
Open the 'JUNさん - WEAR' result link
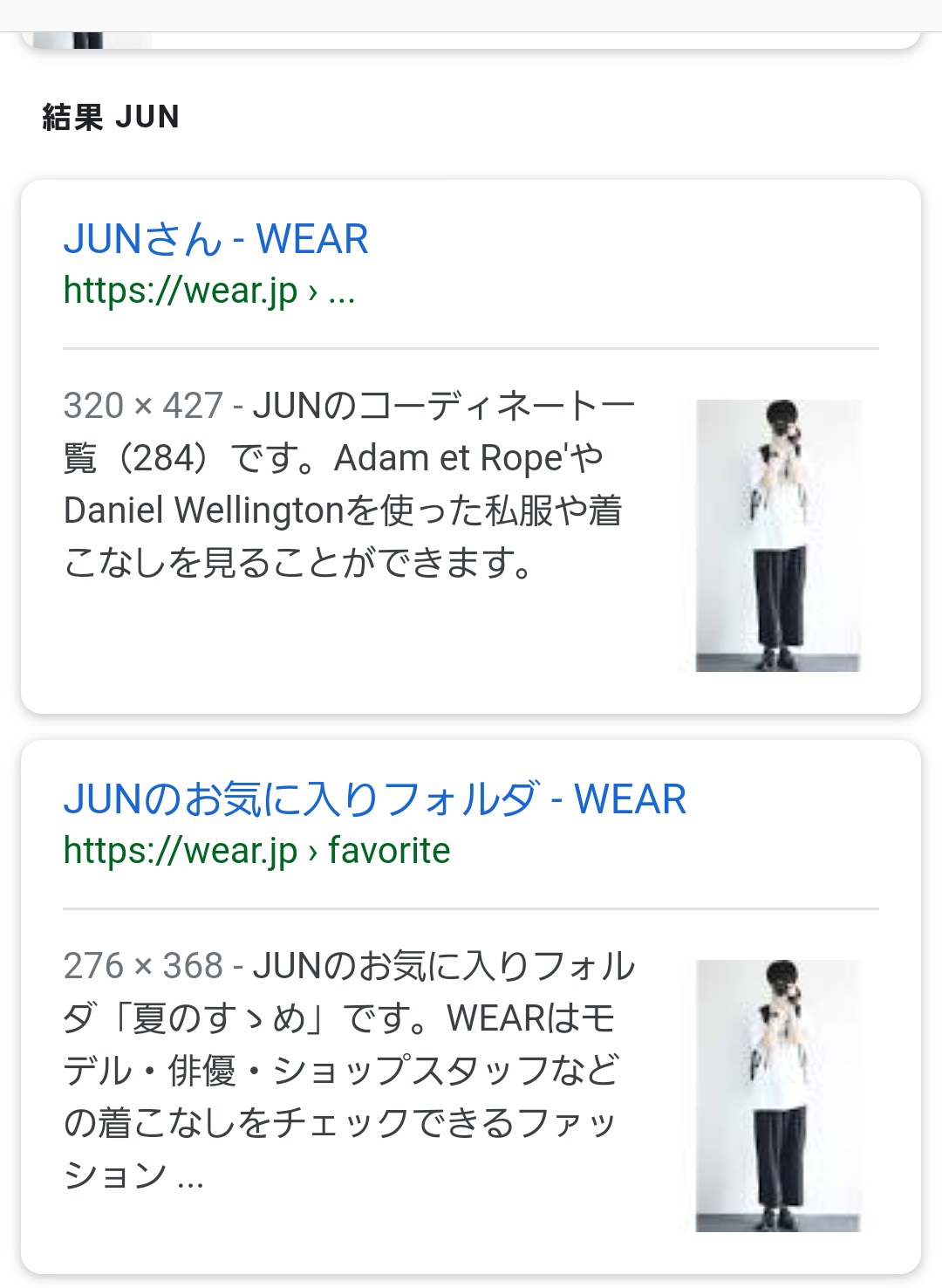215,240
